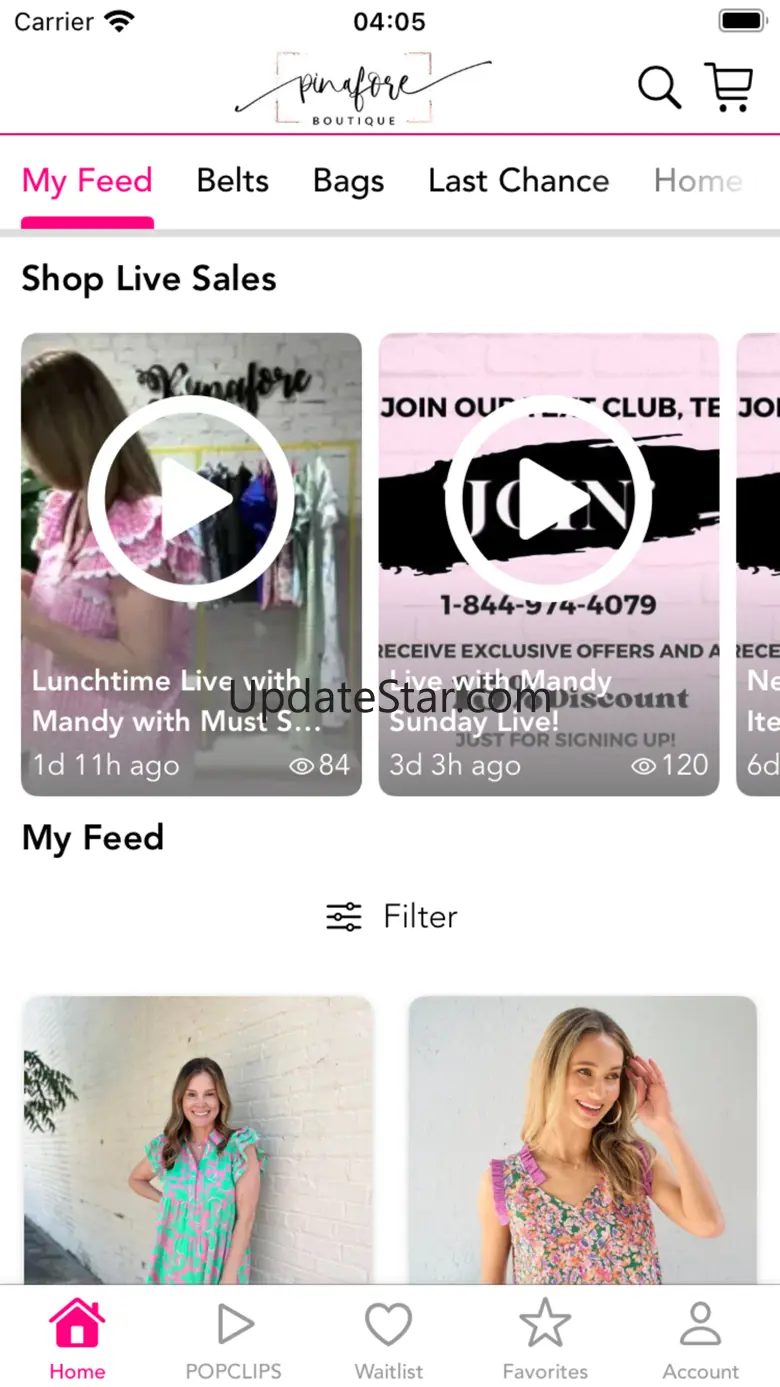
Task: Switch to the Bags tab
Action: point(348,181)
